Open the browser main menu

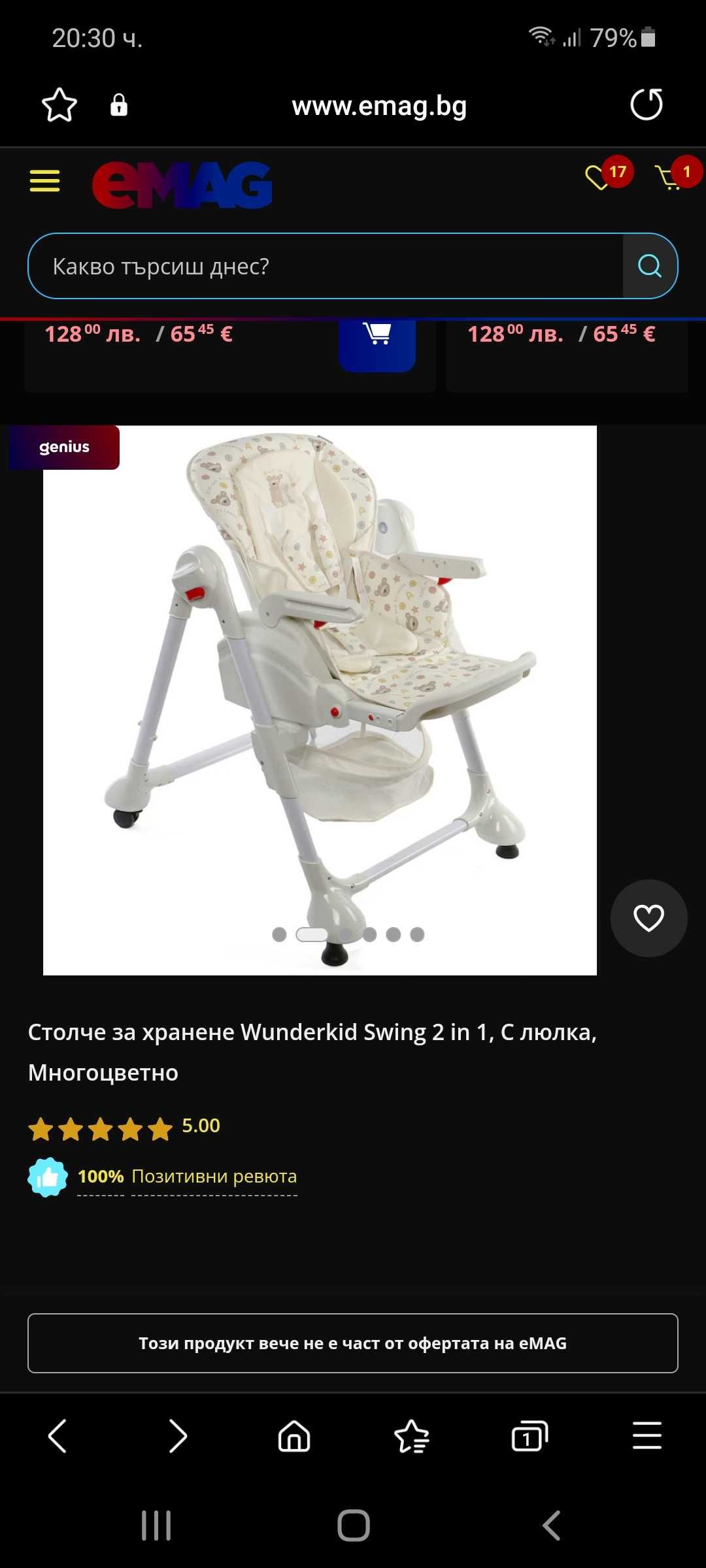point(647,1437)
